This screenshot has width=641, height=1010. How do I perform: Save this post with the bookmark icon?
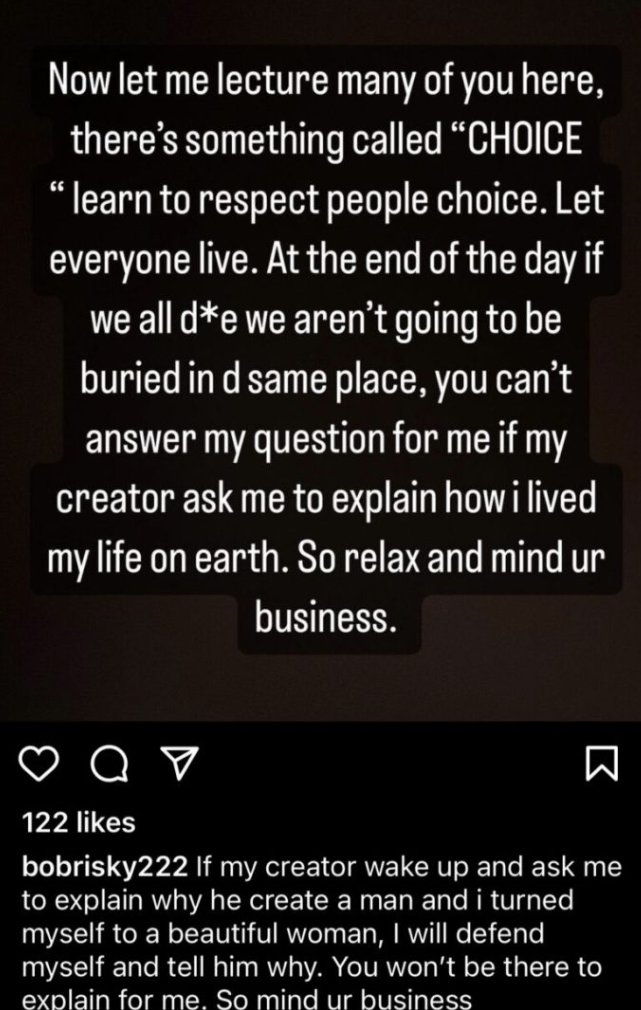[599, 766]
